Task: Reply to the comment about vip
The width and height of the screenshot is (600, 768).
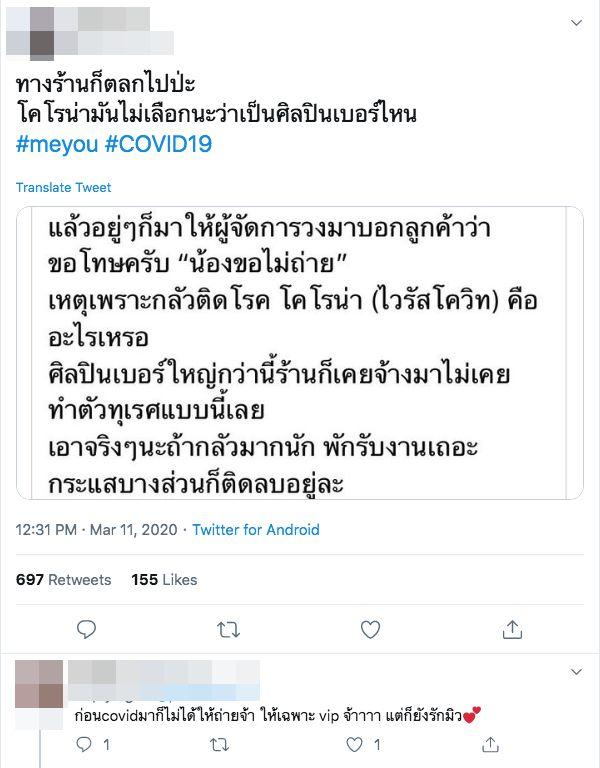Action: (86, 744)
